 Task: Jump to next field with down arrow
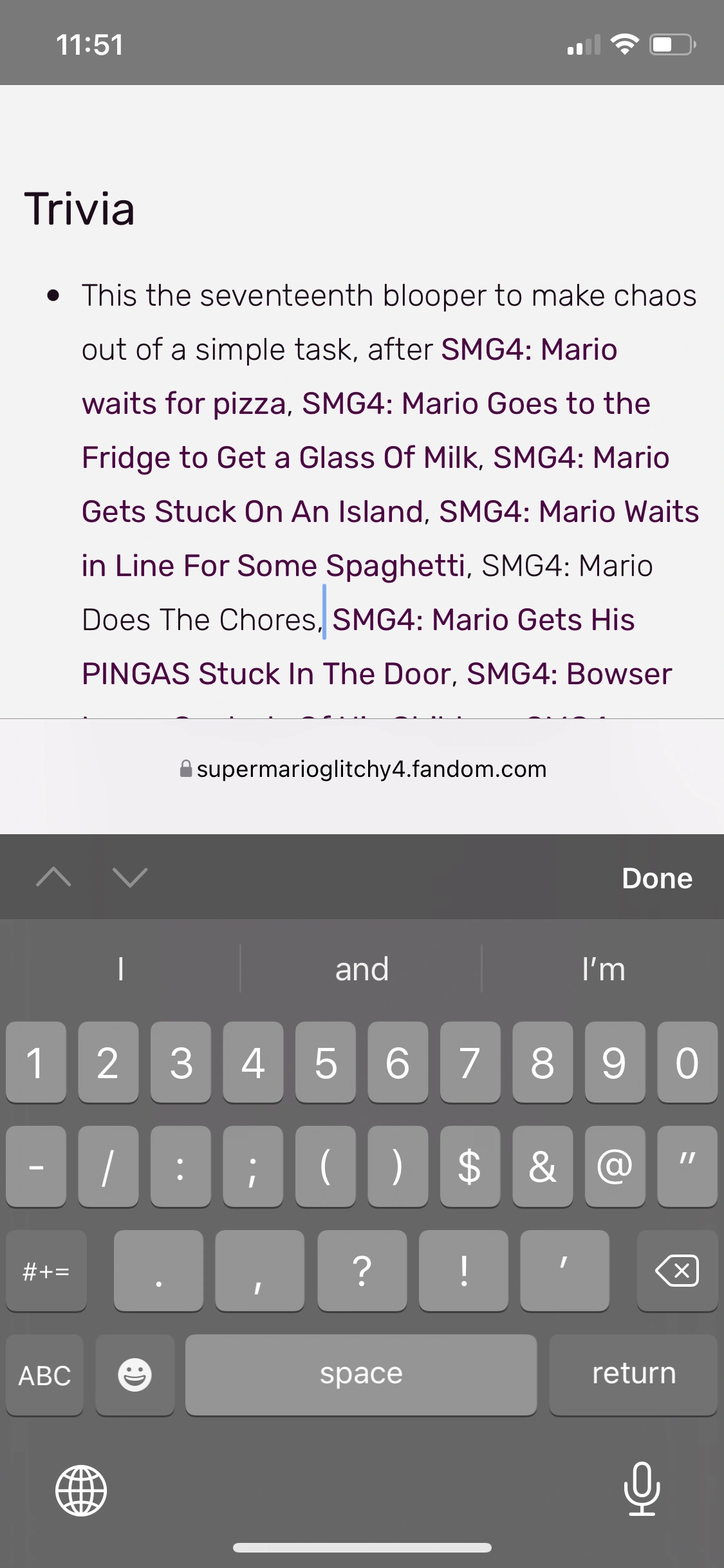click(129, 877)
